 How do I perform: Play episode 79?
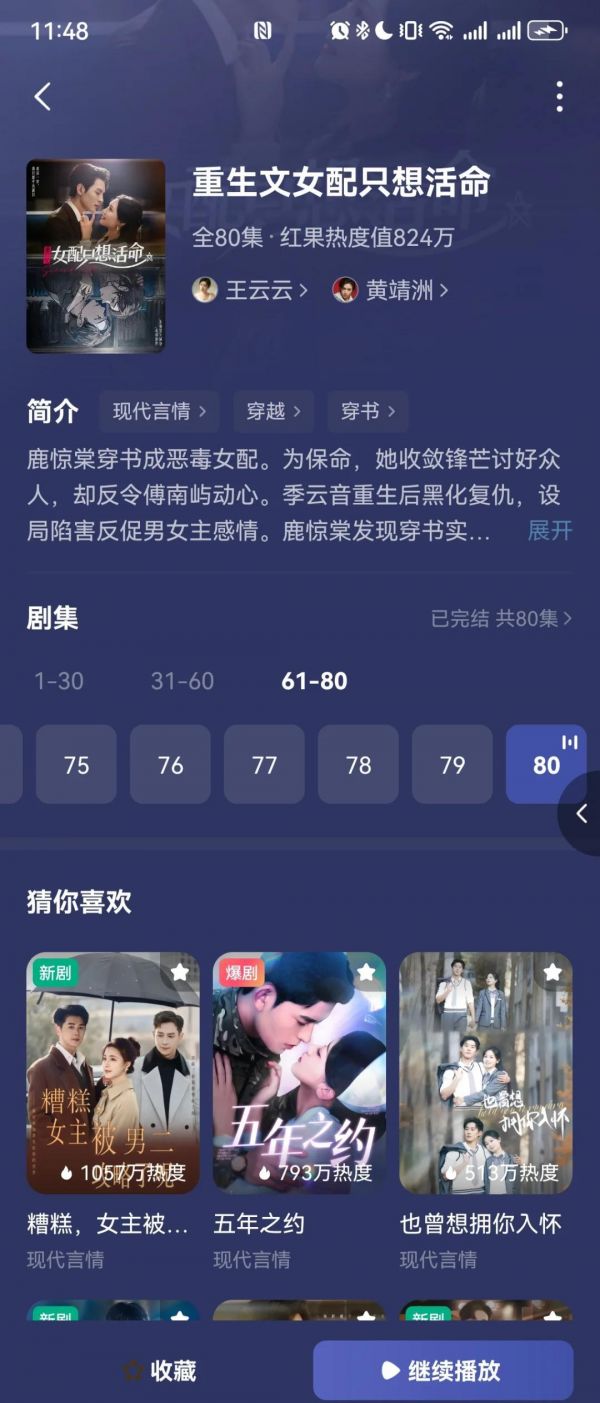point(452,765)
